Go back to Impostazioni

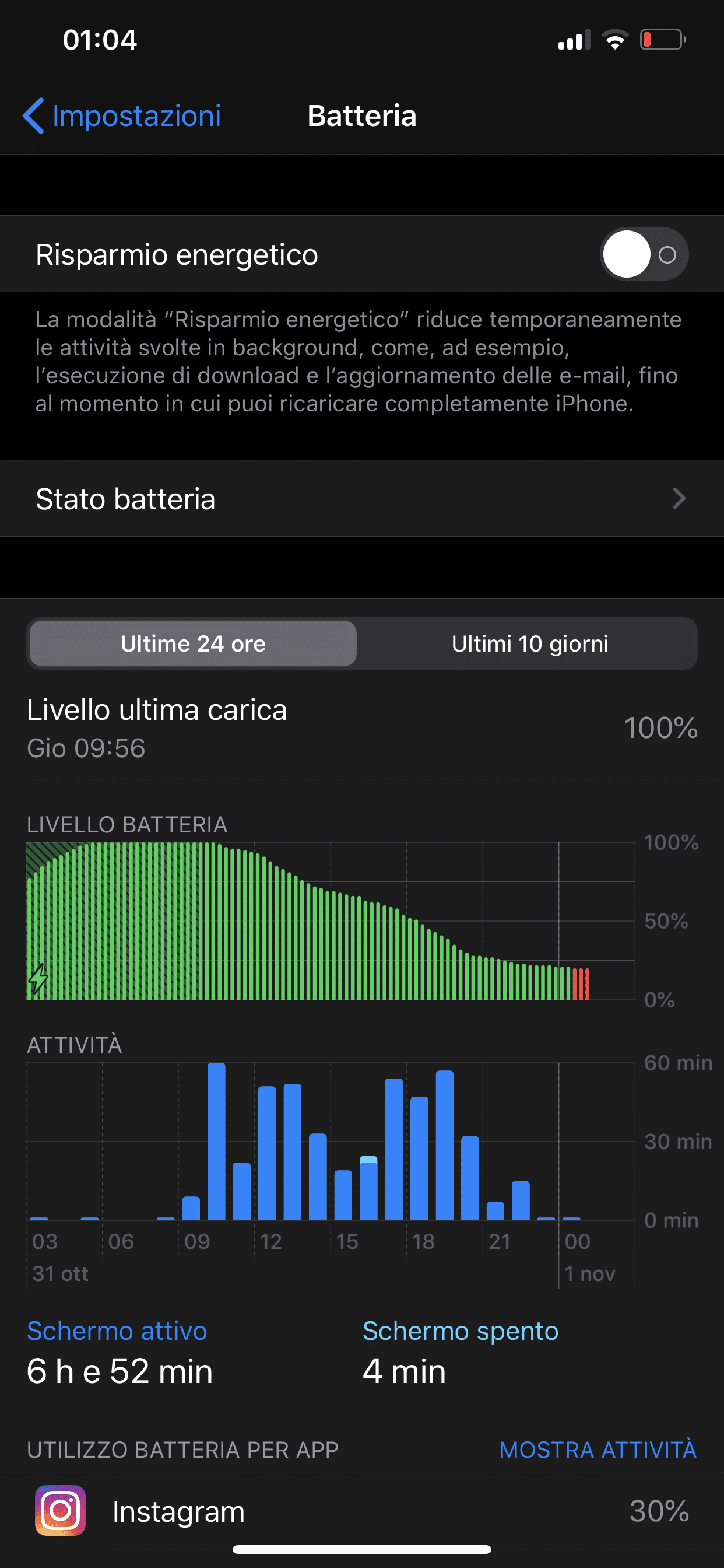pyautogui.click(x=122, y=116)
